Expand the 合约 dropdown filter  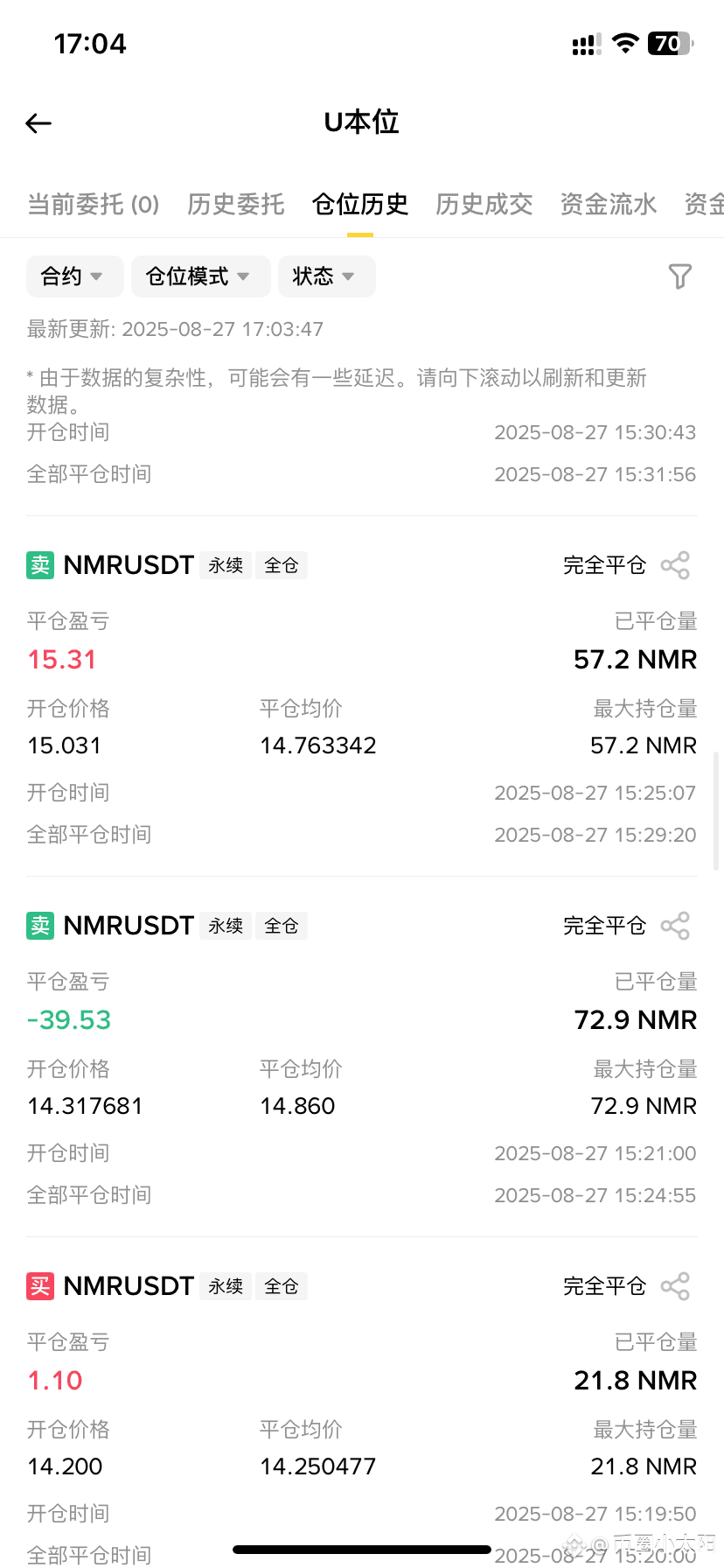tap(75, 276)
